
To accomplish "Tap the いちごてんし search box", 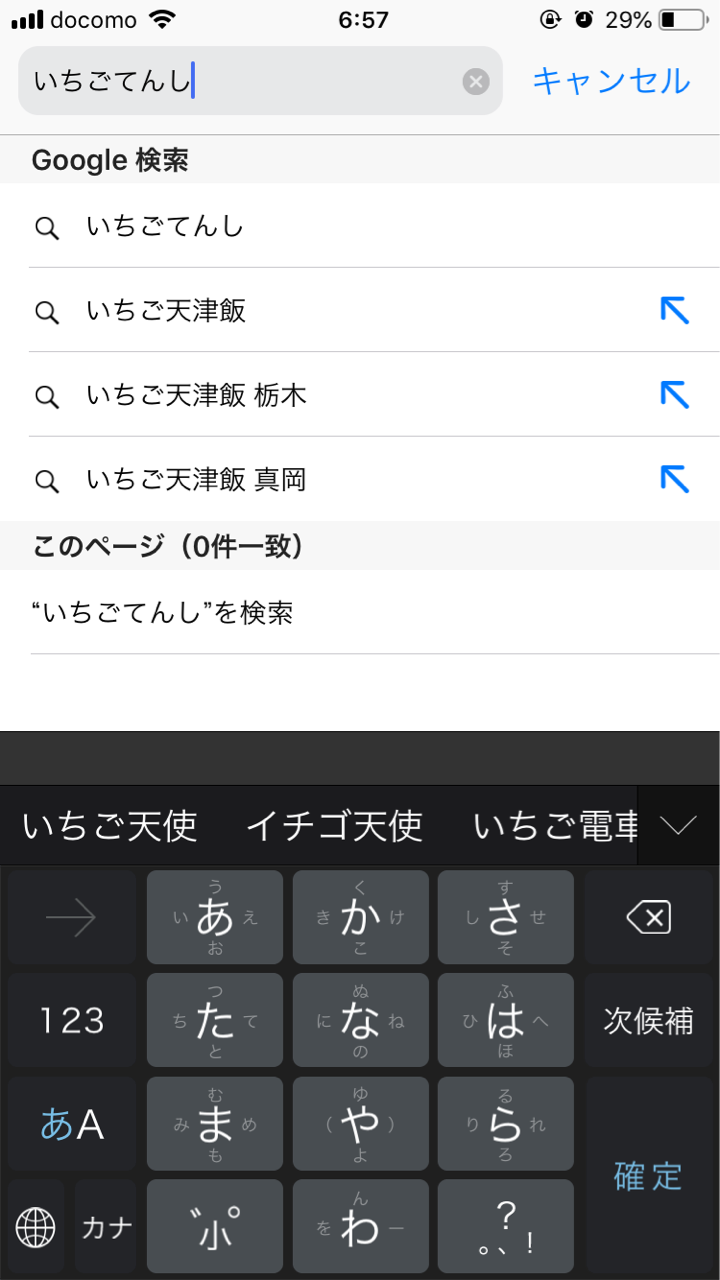I will pos(260,81).
